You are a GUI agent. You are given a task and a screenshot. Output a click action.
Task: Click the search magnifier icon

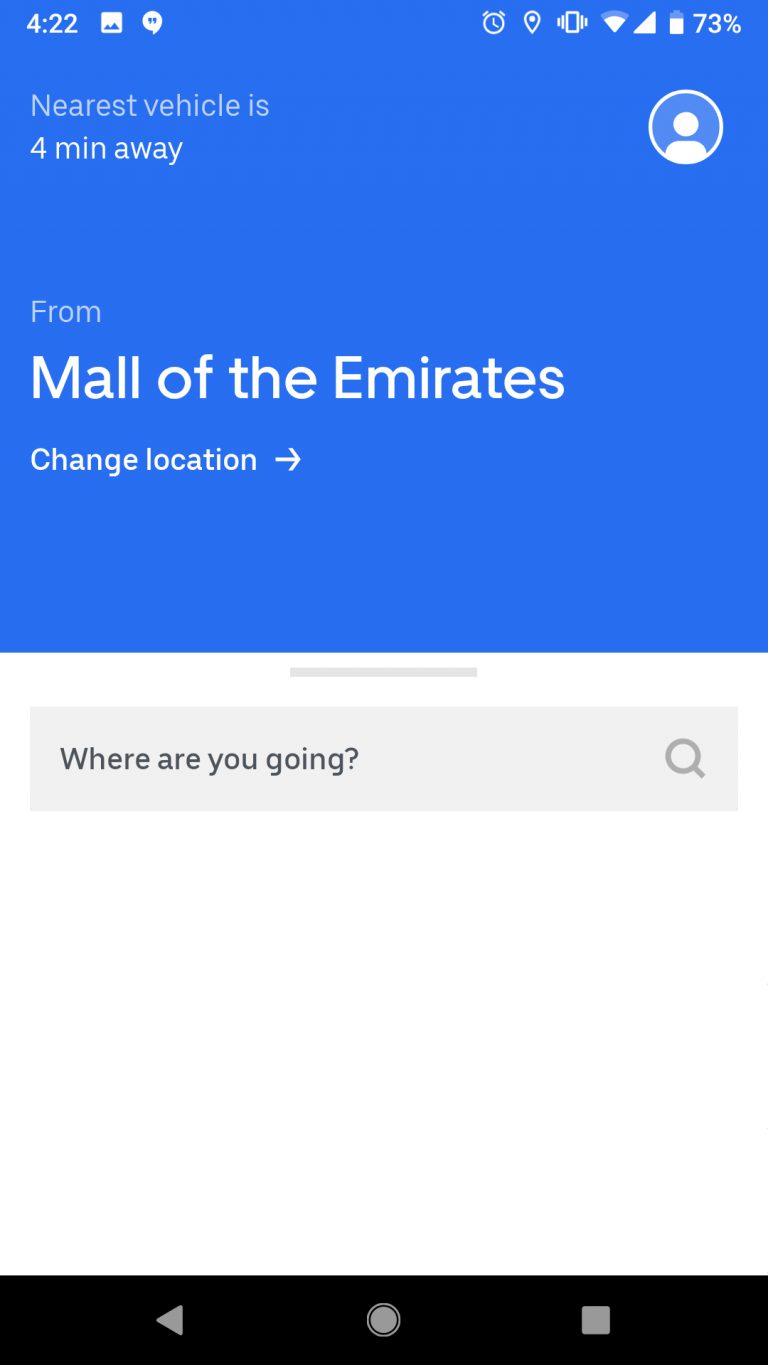point(684,758)
